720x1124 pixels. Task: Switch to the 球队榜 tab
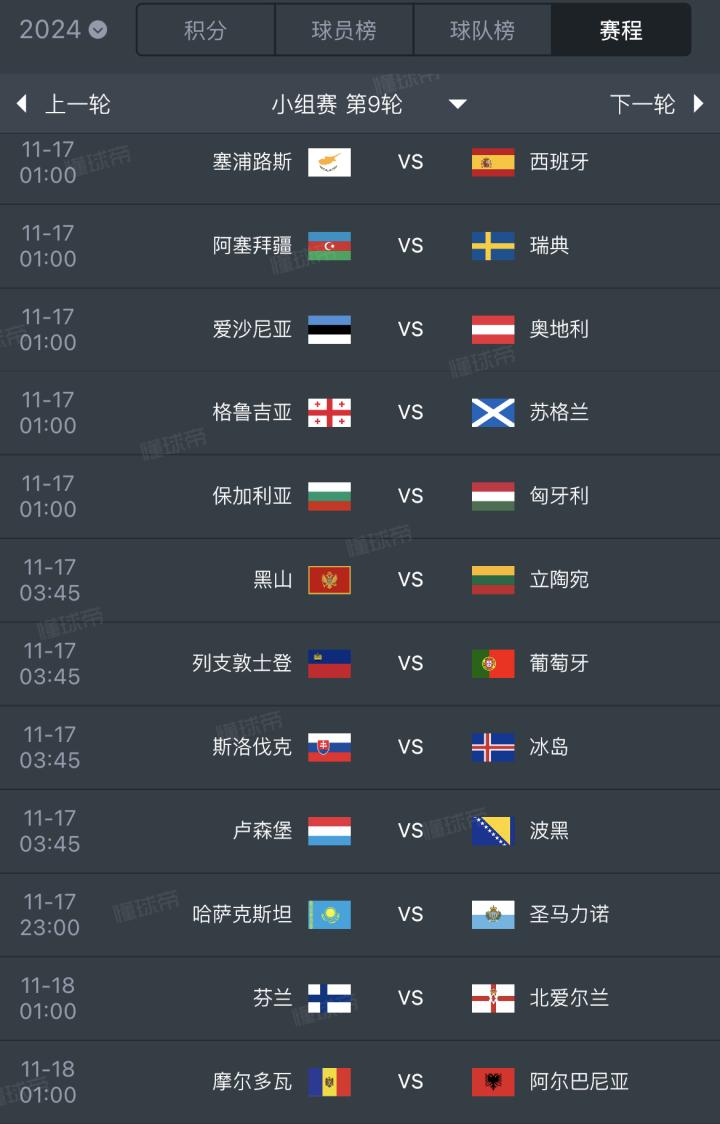coord(482,30)
